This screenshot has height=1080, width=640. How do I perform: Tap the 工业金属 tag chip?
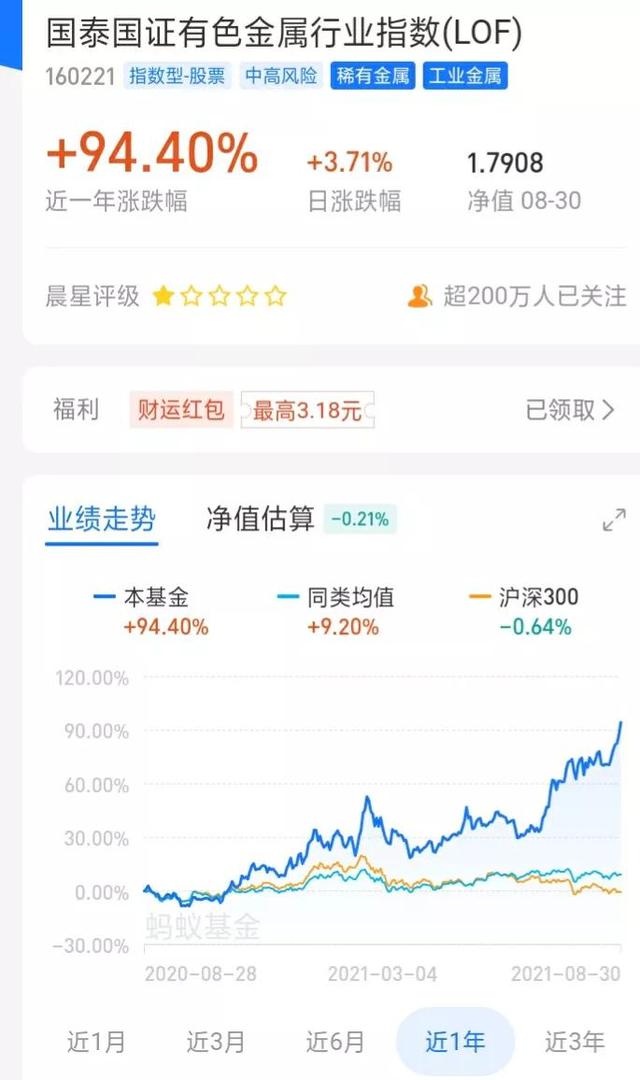(466, 76)
